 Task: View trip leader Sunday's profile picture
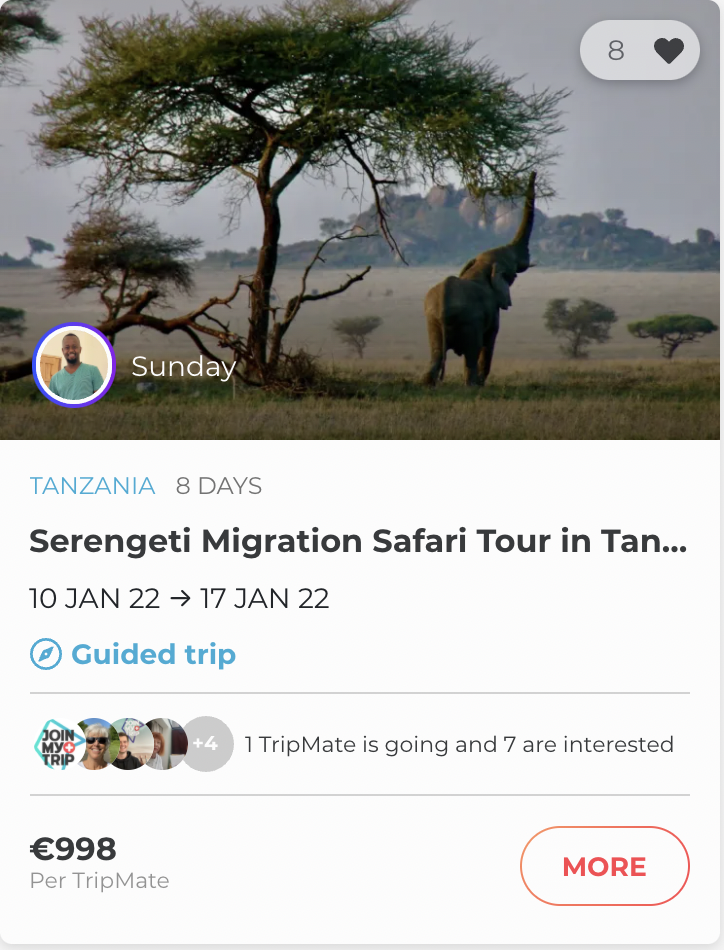tap(74, 365)
